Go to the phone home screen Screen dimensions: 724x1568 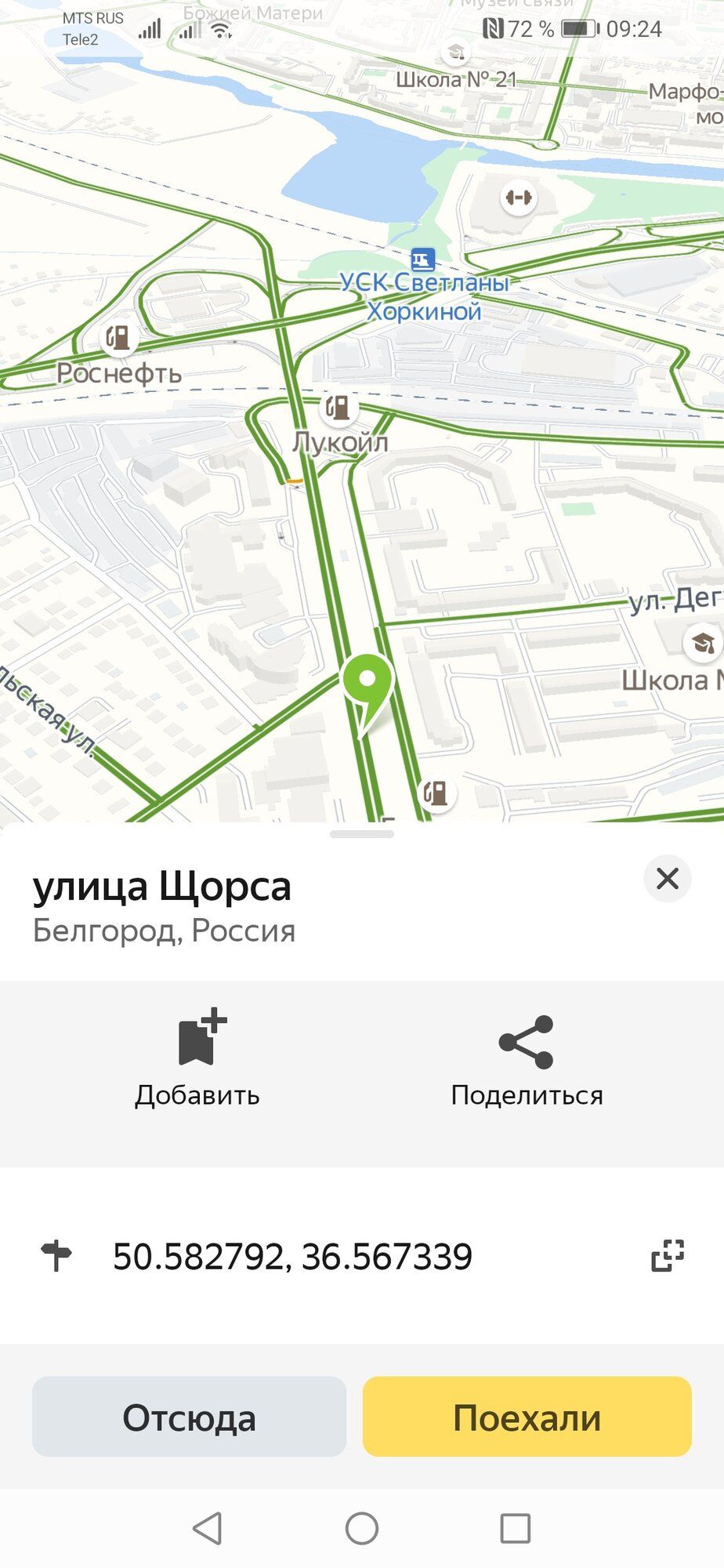point(361,1527)
